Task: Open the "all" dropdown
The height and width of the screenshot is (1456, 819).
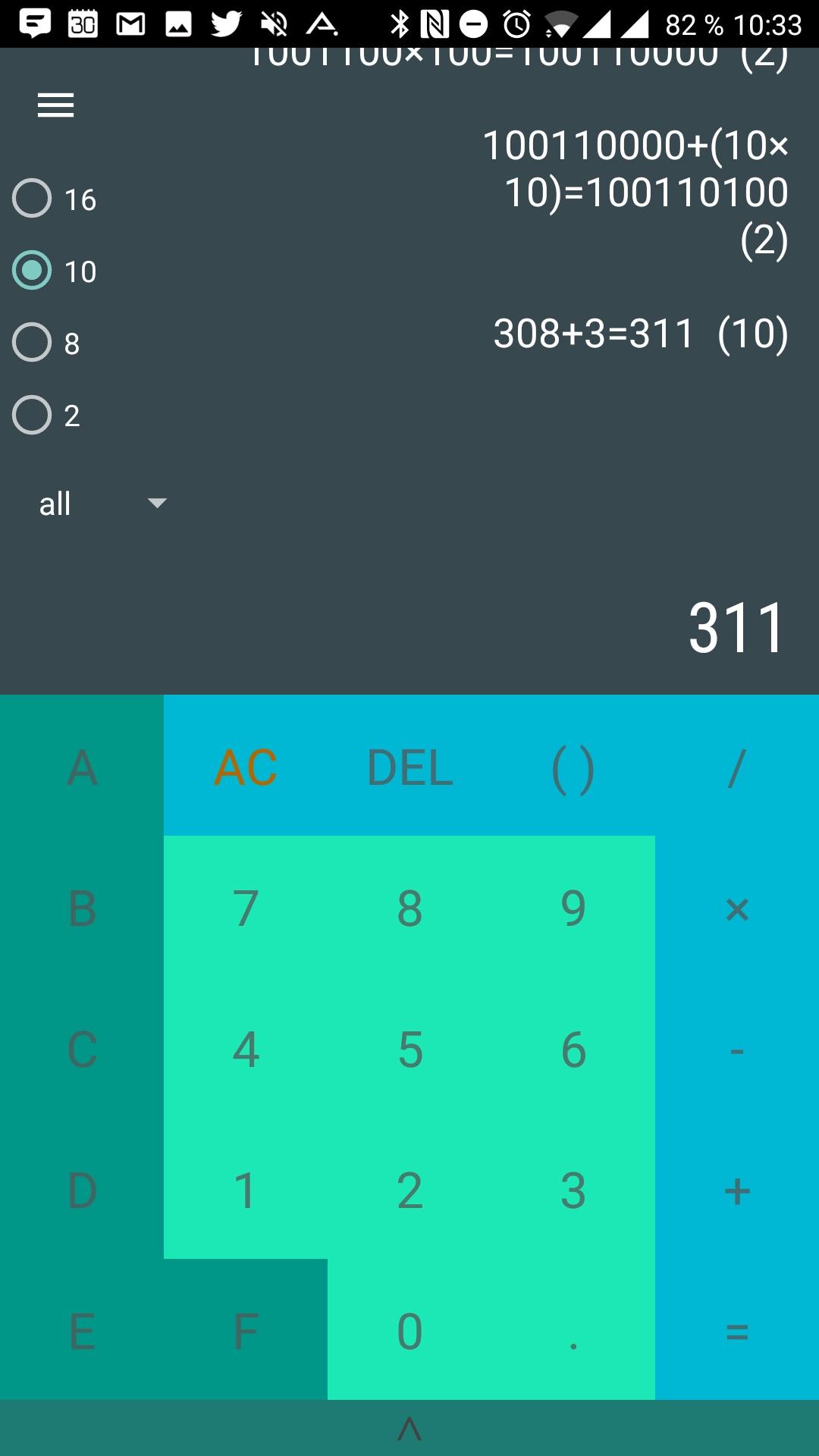Action: coord(103,504)
